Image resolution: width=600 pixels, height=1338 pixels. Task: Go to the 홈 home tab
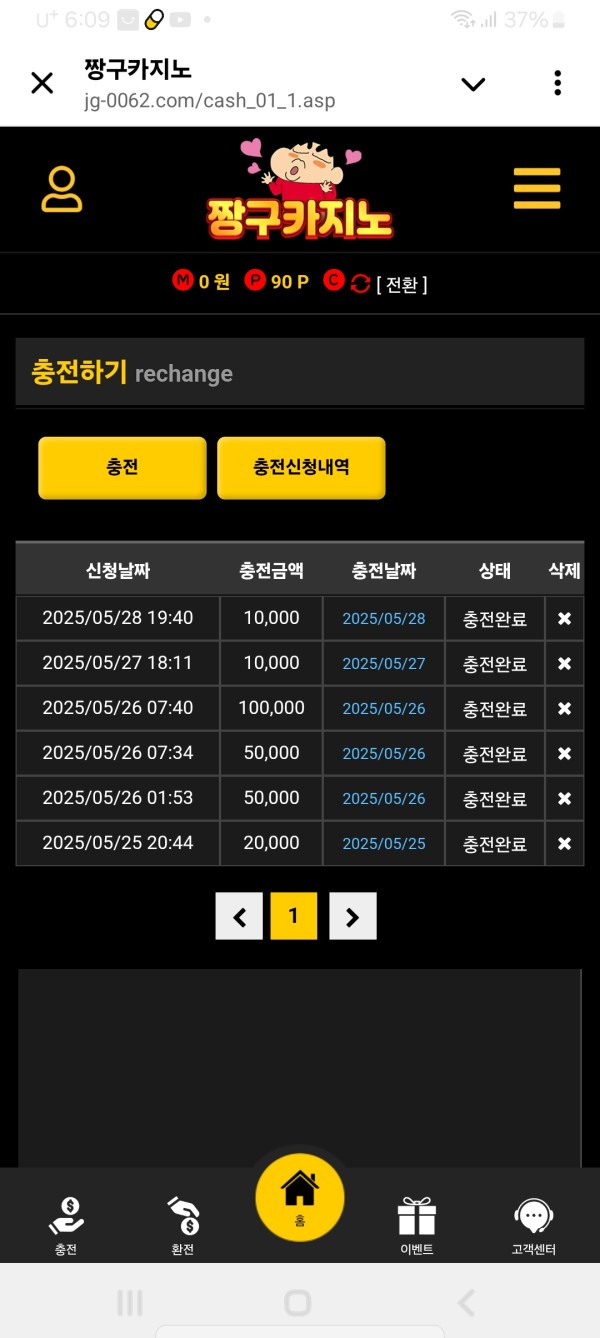299,1197
